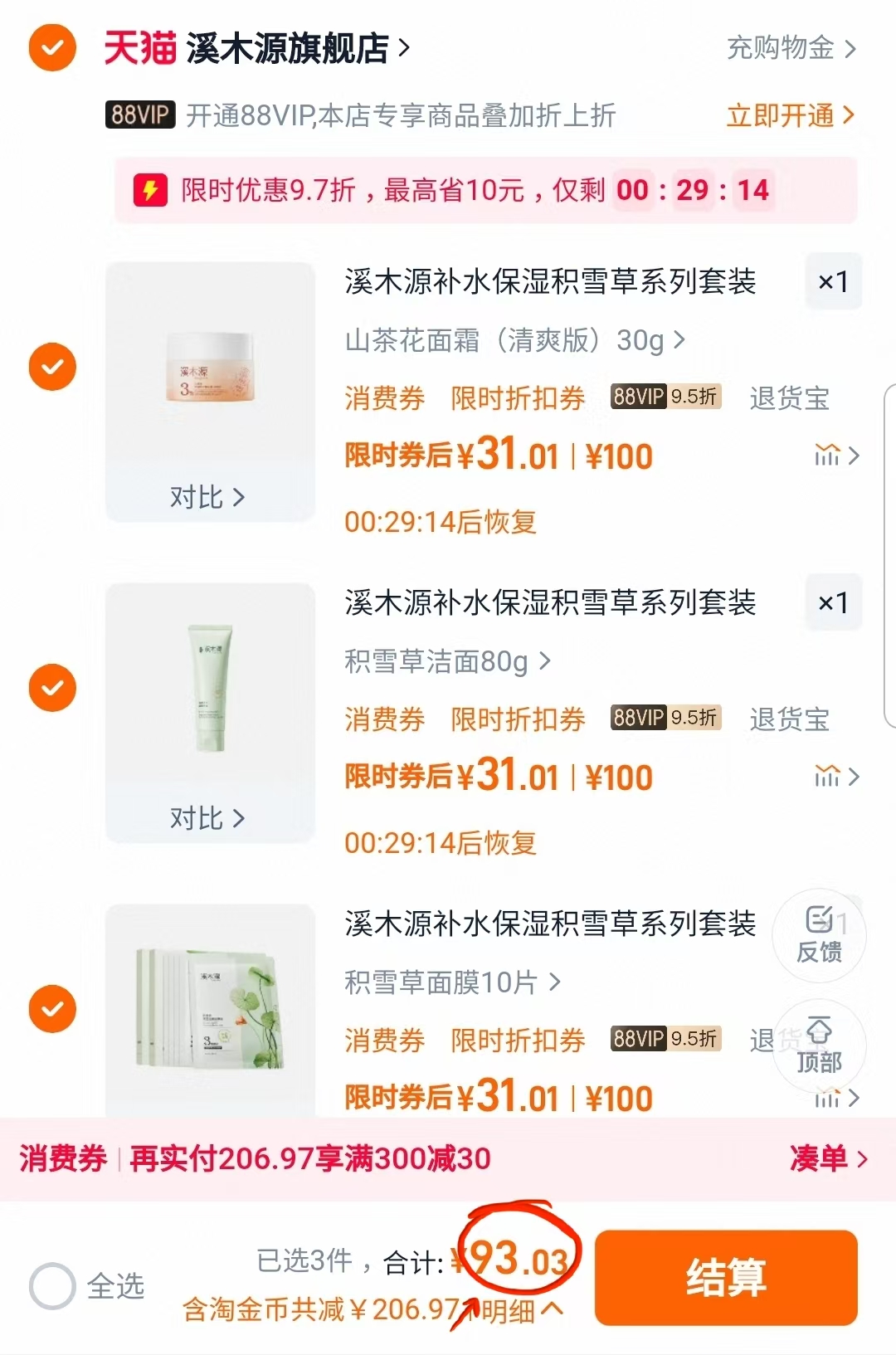Deselect the 积雪草洁面80g product checkbox
This screenshot has height=1355, width=896.
pos(52,687)
